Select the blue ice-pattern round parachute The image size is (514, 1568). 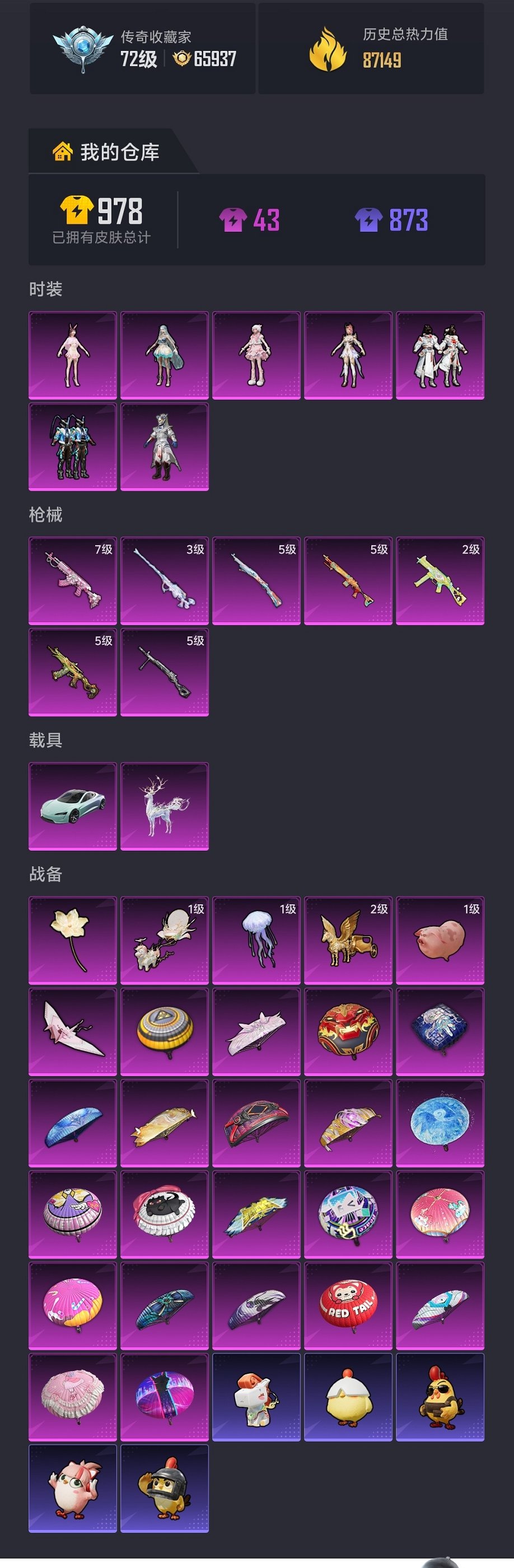pos(440,1123)
